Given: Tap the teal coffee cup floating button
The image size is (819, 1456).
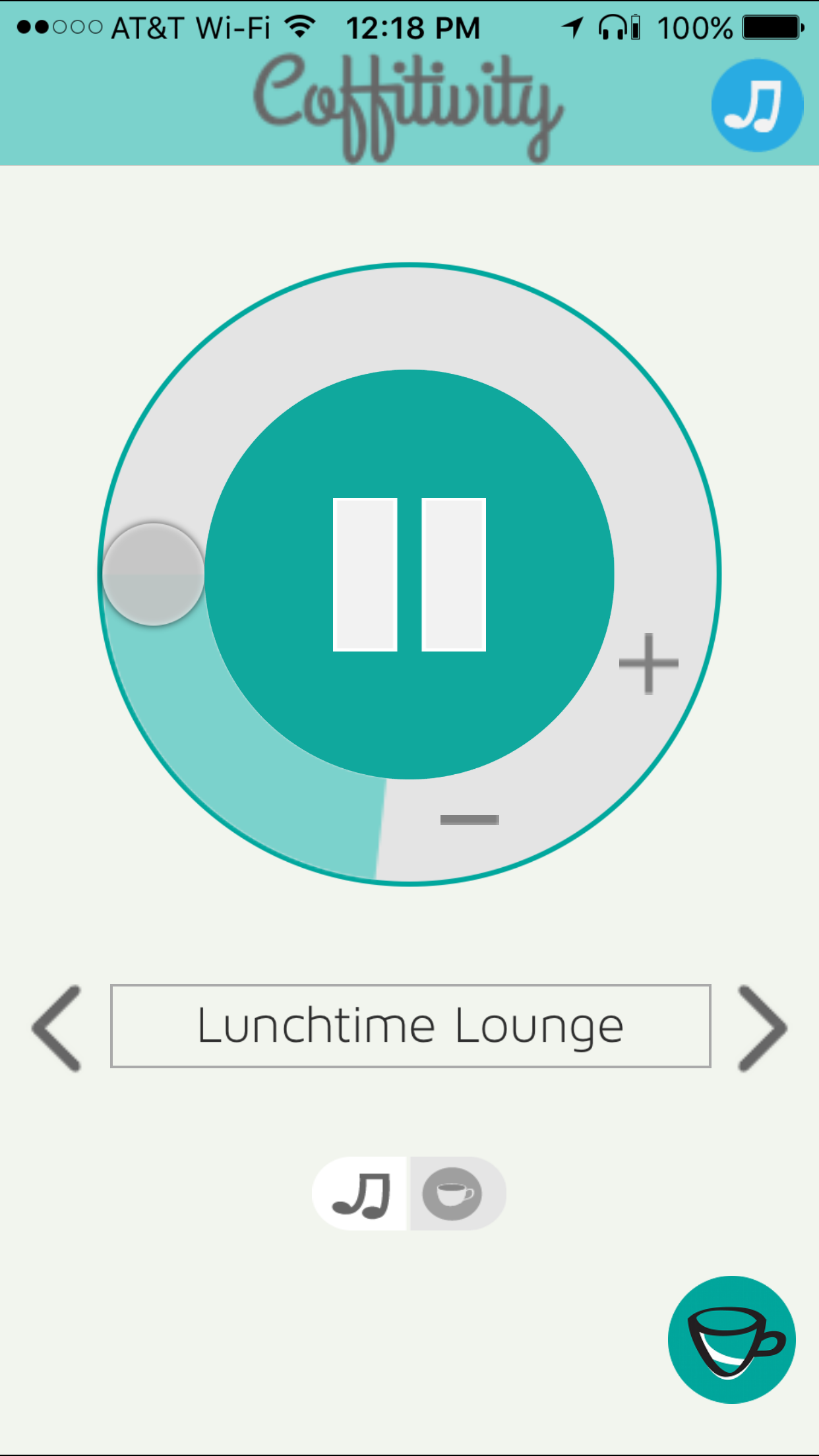Looking at the screenshot, I should [x=731, y=1339].
